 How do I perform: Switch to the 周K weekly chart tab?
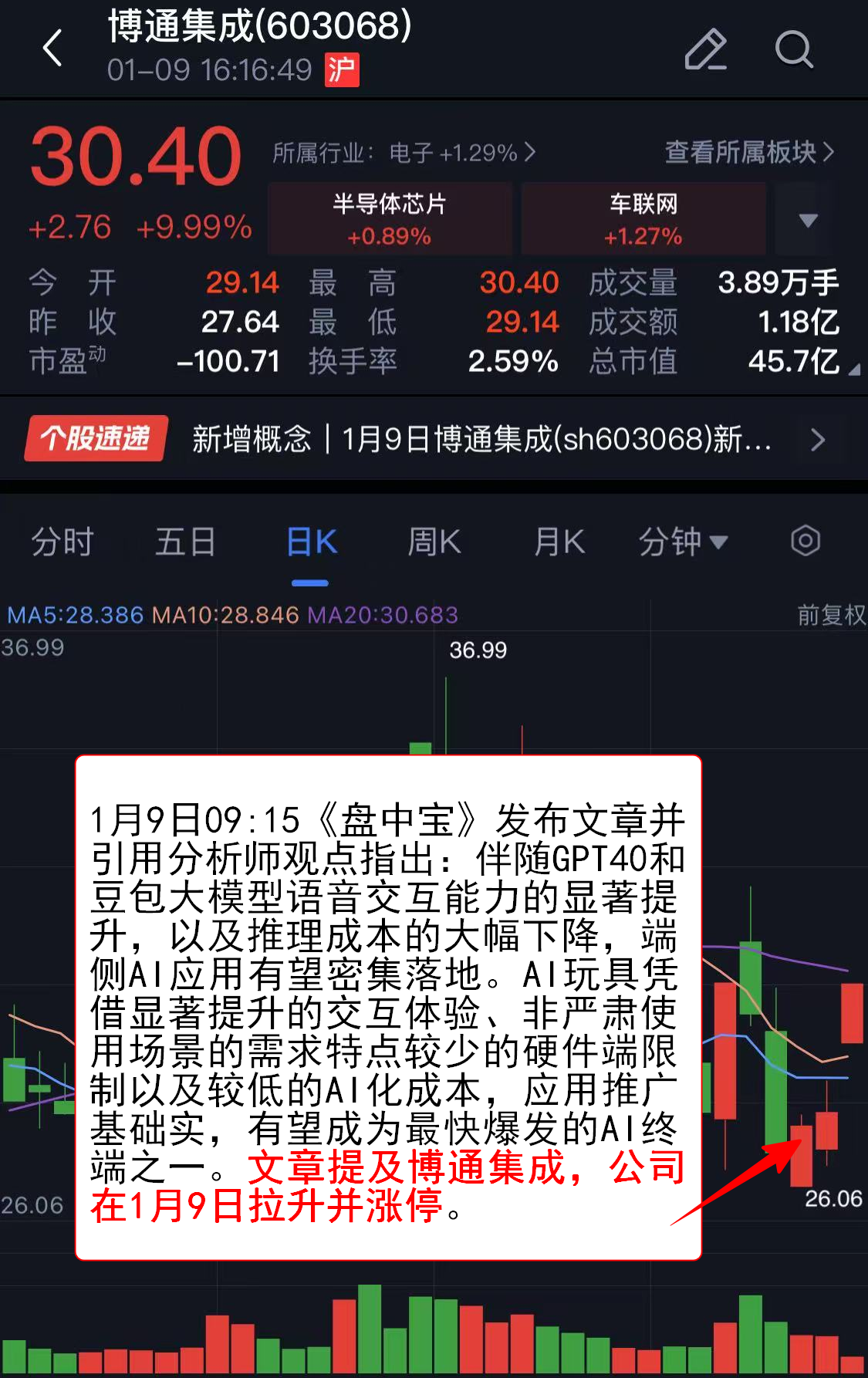[433, 542]
